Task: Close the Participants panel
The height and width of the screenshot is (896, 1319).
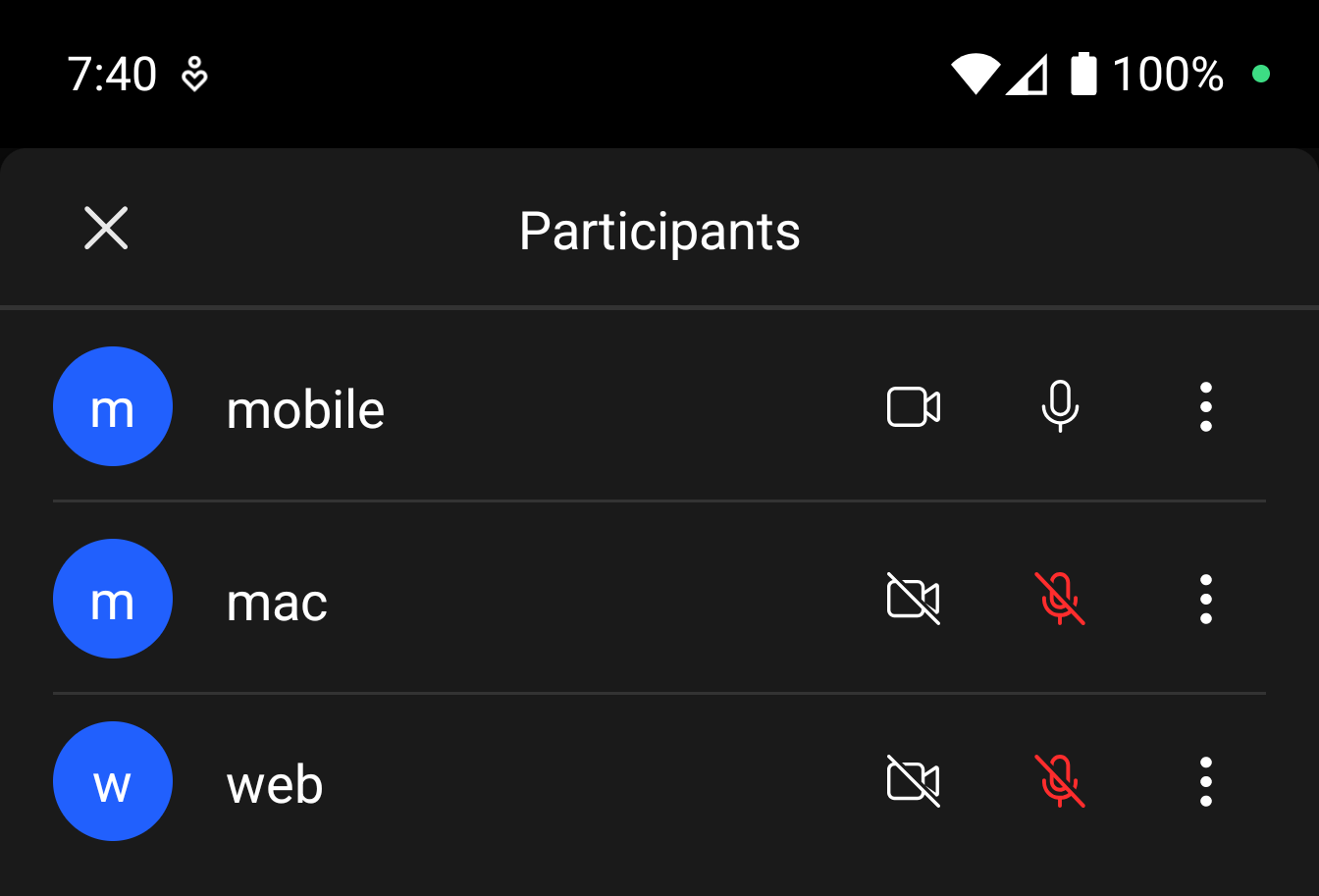Action: [106, 229]
